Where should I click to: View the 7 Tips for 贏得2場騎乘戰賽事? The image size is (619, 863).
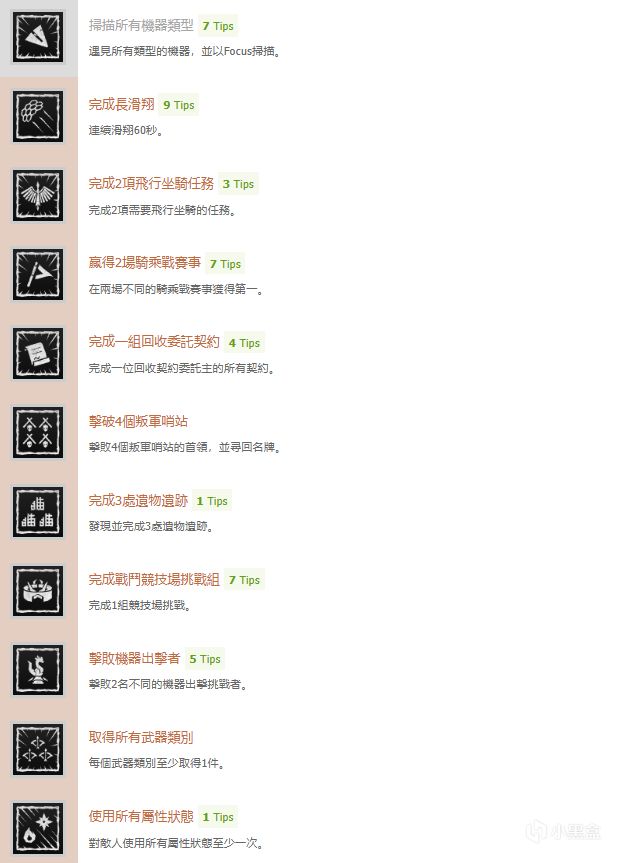225,264
